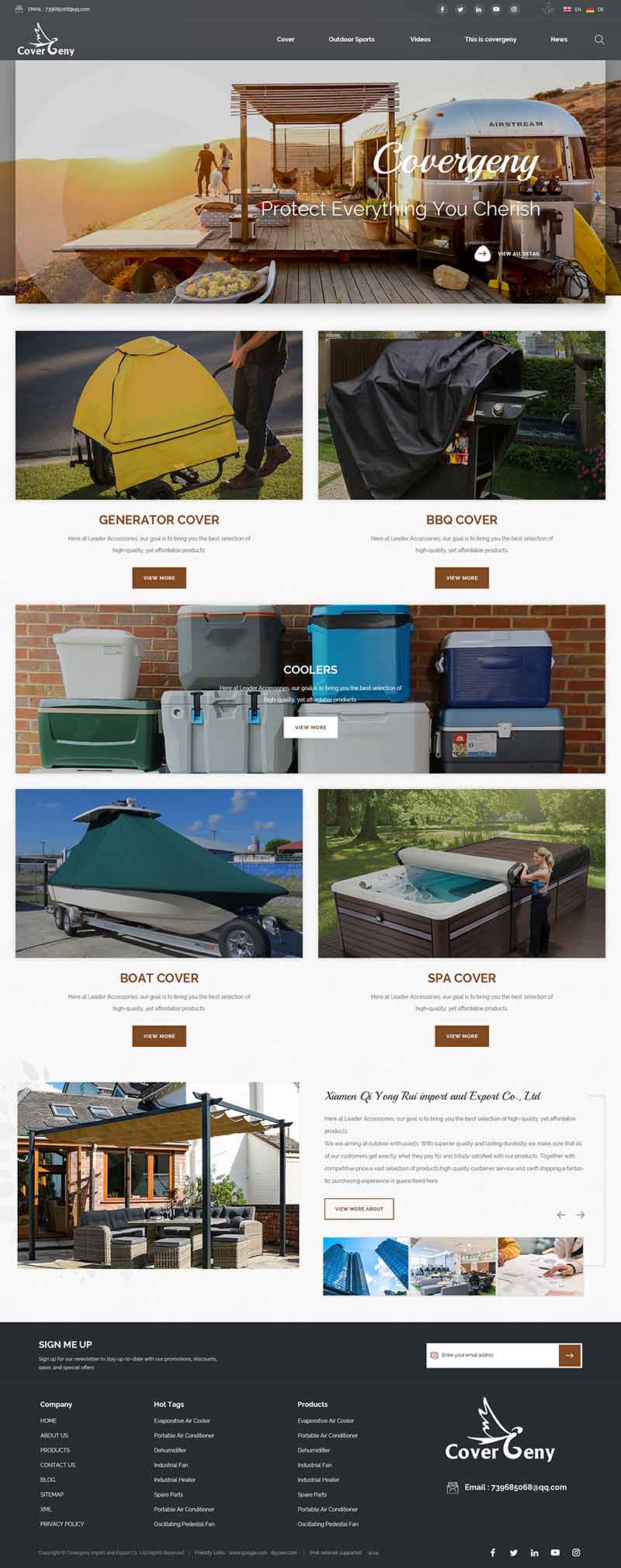Open the BBQ cover image tile
This screenshot has height=1568, width=621.
(x=462, y=415)
